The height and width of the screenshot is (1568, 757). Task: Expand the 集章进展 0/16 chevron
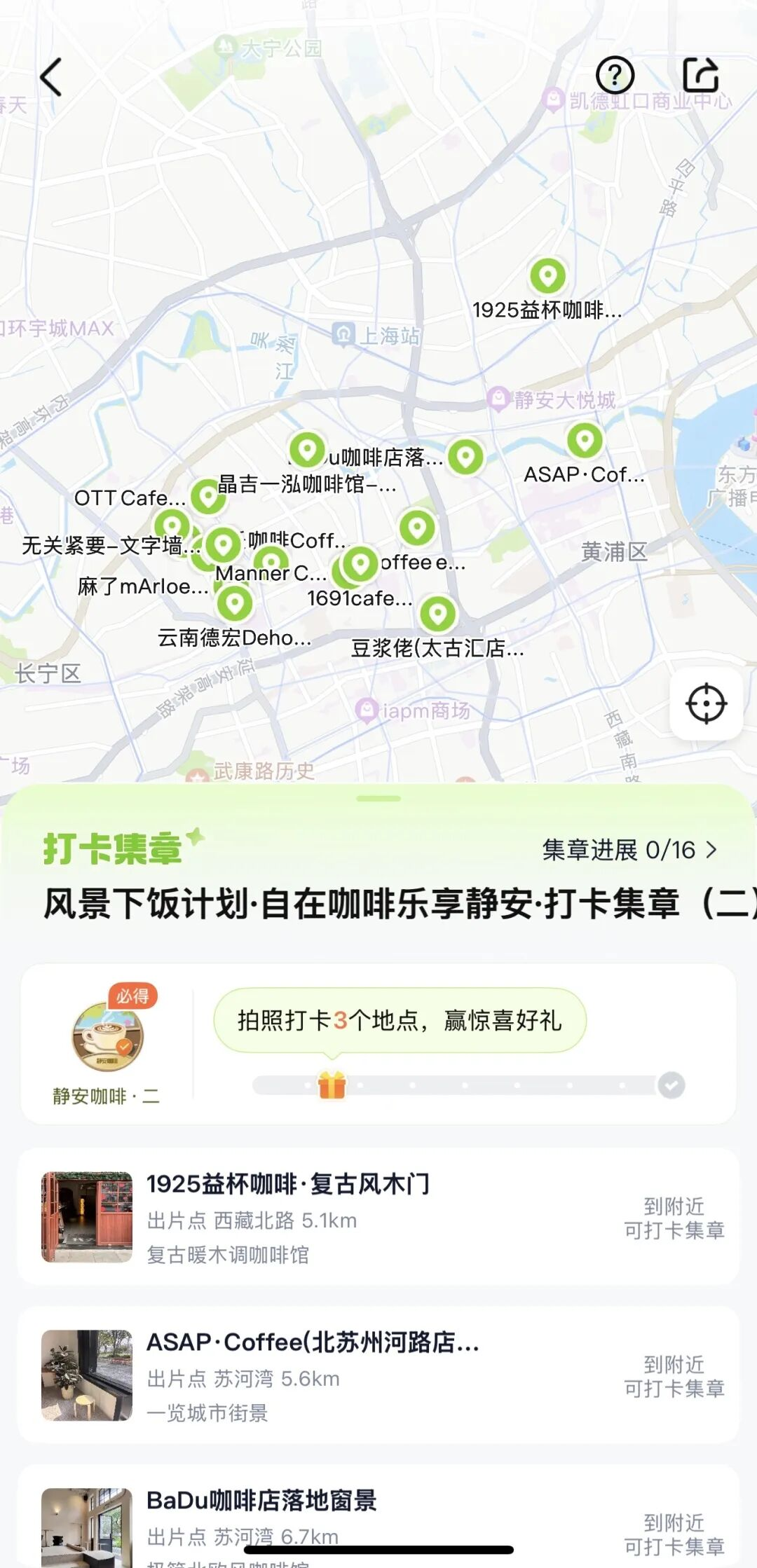coord(713,851)
